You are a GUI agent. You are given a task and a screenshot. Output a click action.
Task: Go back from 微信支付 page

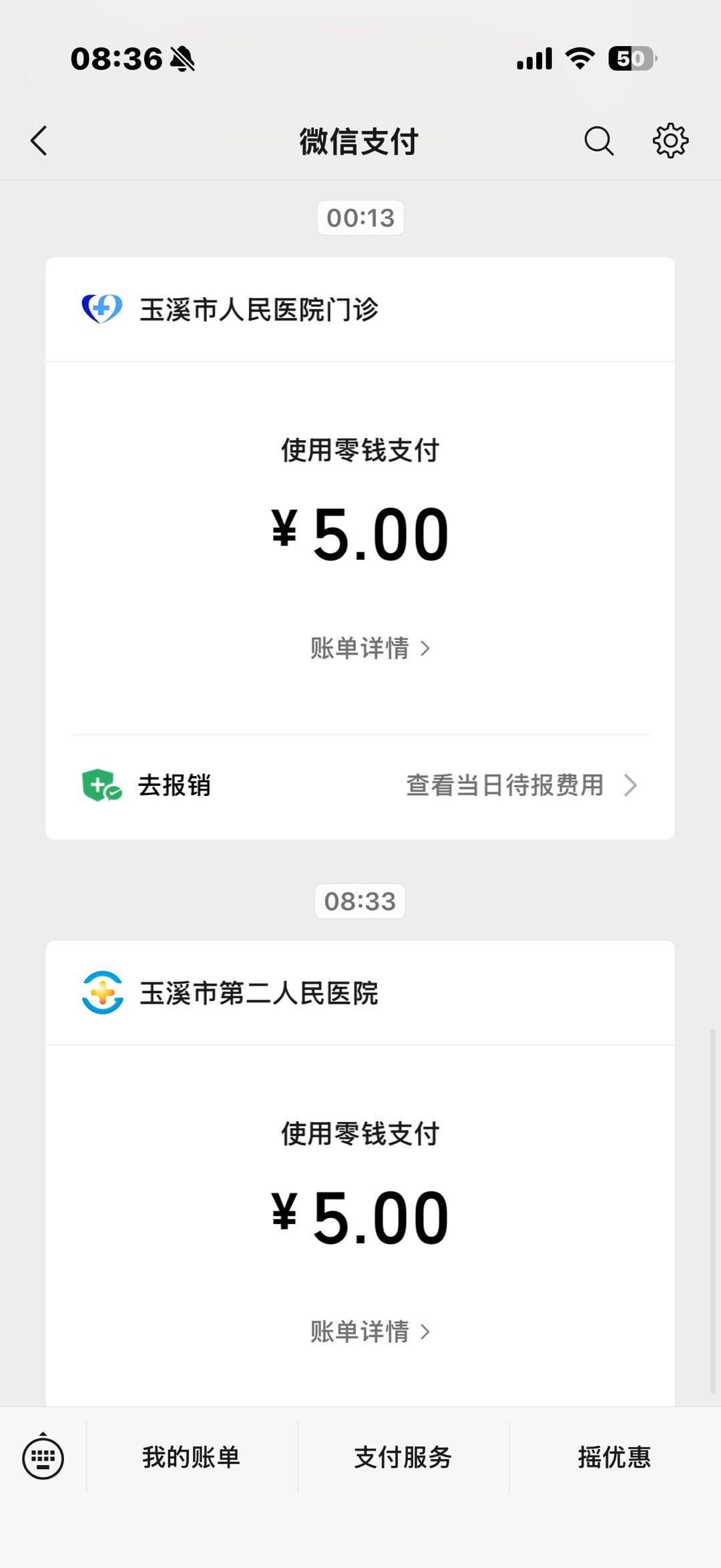39,141
